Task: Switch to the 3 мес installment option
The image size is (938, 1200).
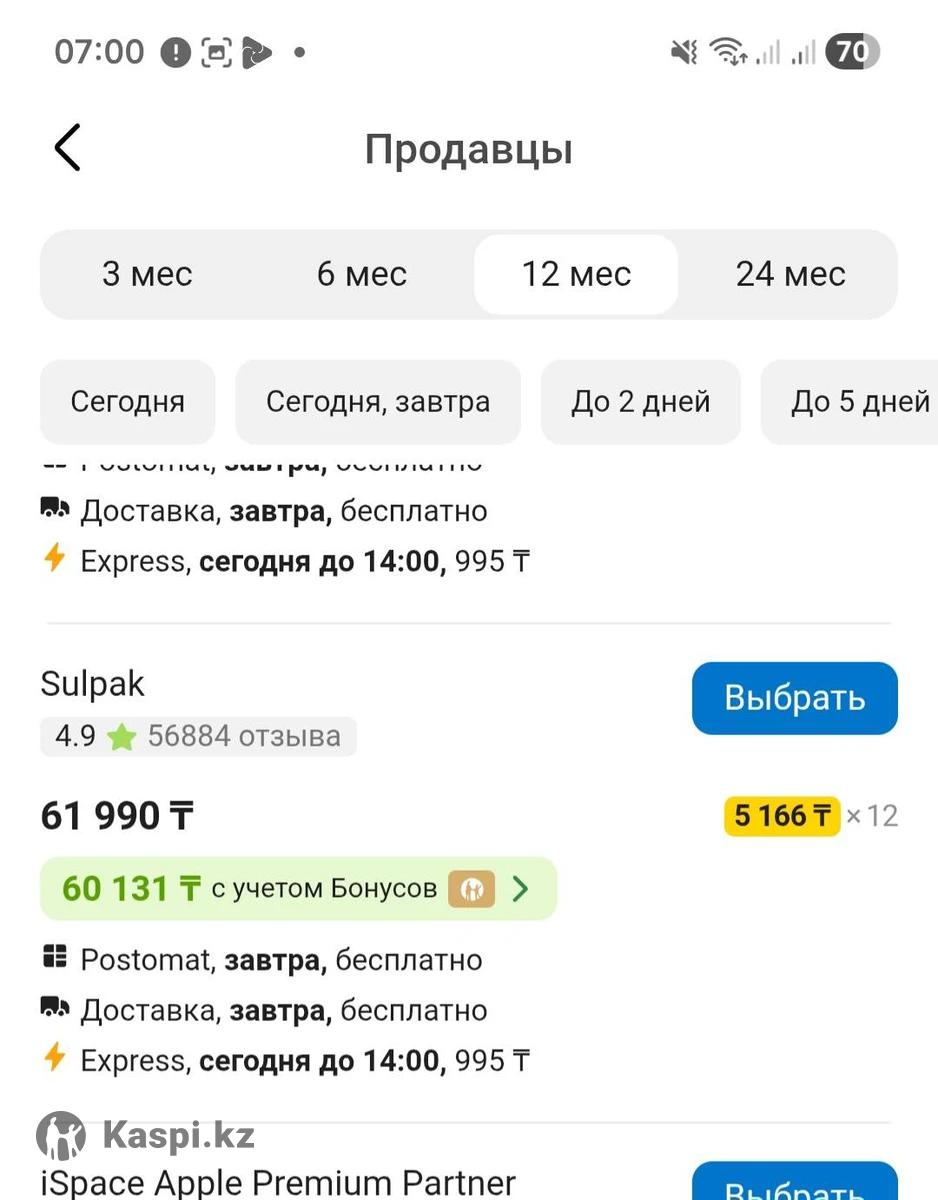Action: pos(147,274)
